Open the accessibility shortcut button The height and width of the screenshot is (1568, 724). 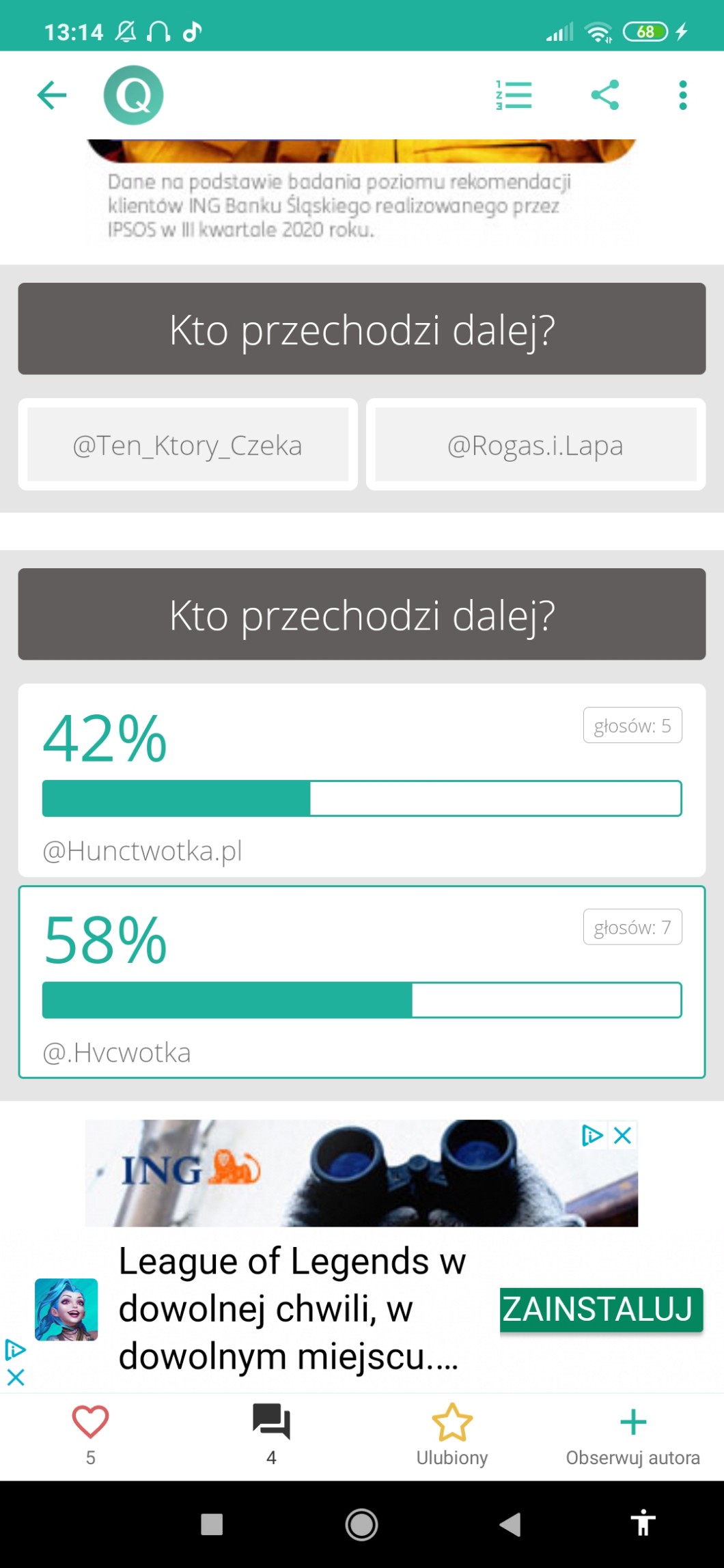(643, 1524)
